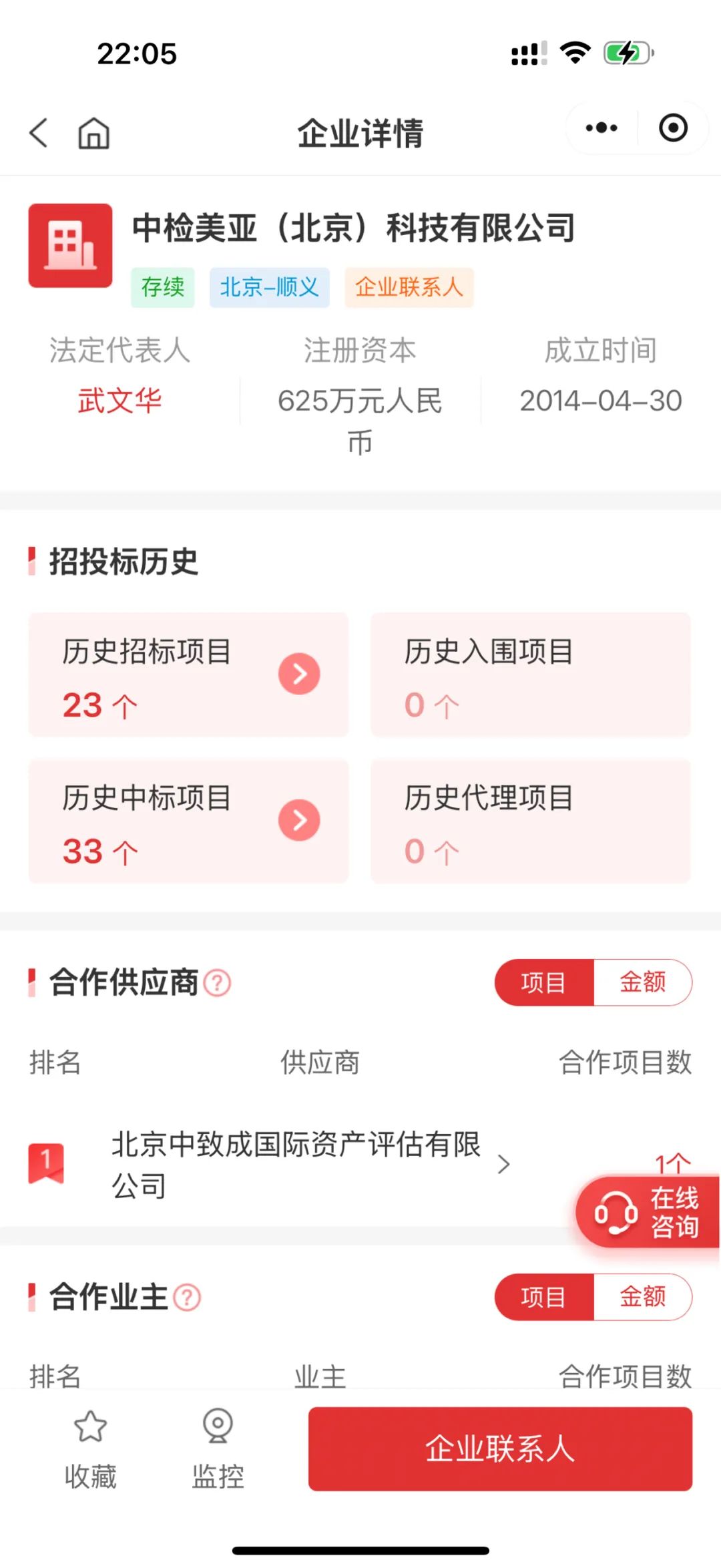The width and height of the screenshot is (721, 1568).
Task: Select 项目 tab in 合作供应商 section
Action: tap(543, 982)
